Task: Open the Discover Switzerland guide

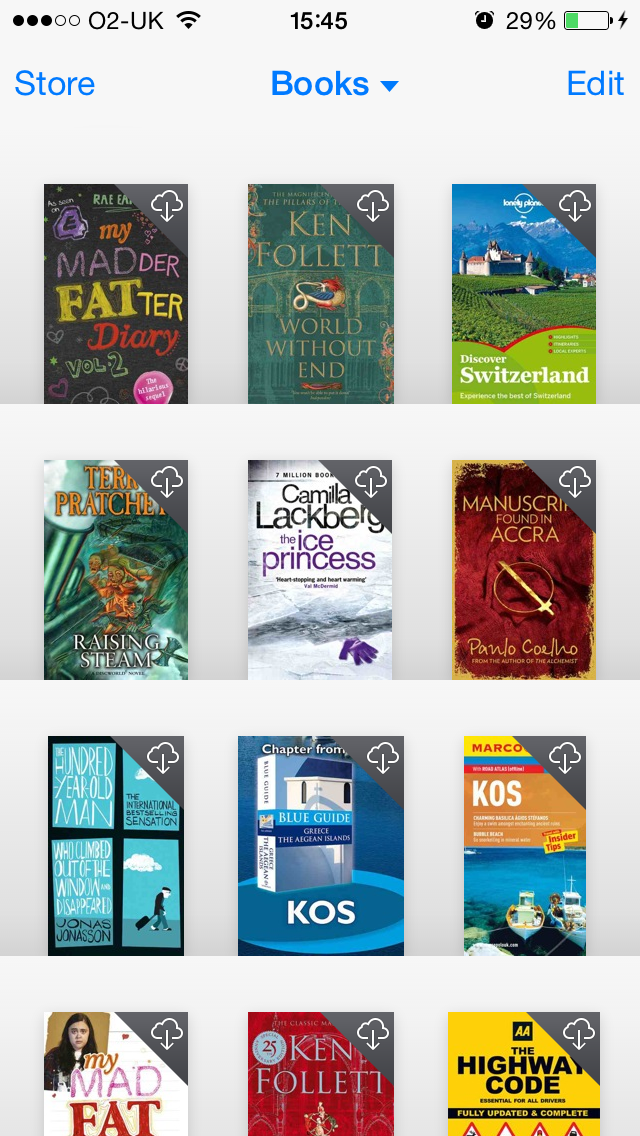Action: [x=524, y=294]
